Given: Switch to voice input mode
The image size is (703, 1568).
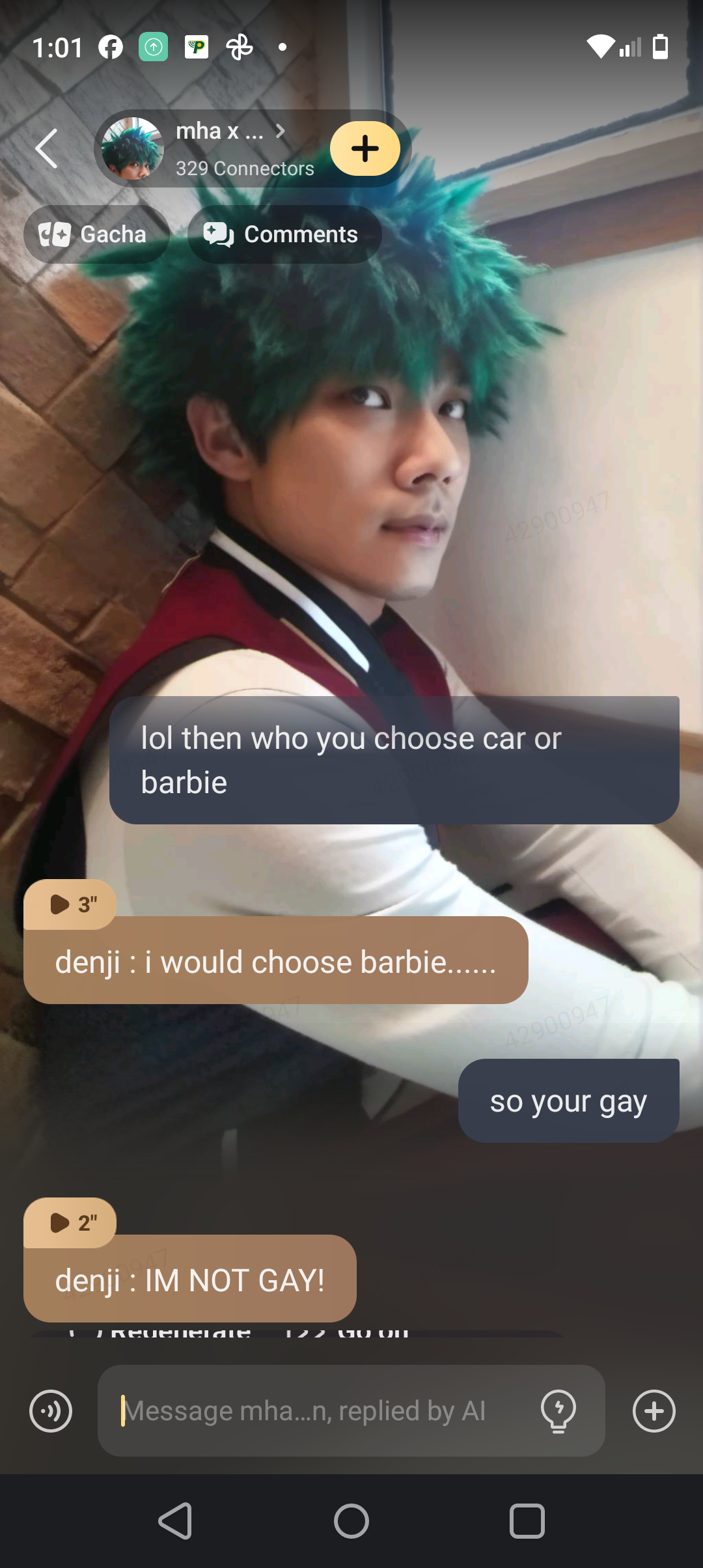Looking at the screenshot, I should [51, 1411].
